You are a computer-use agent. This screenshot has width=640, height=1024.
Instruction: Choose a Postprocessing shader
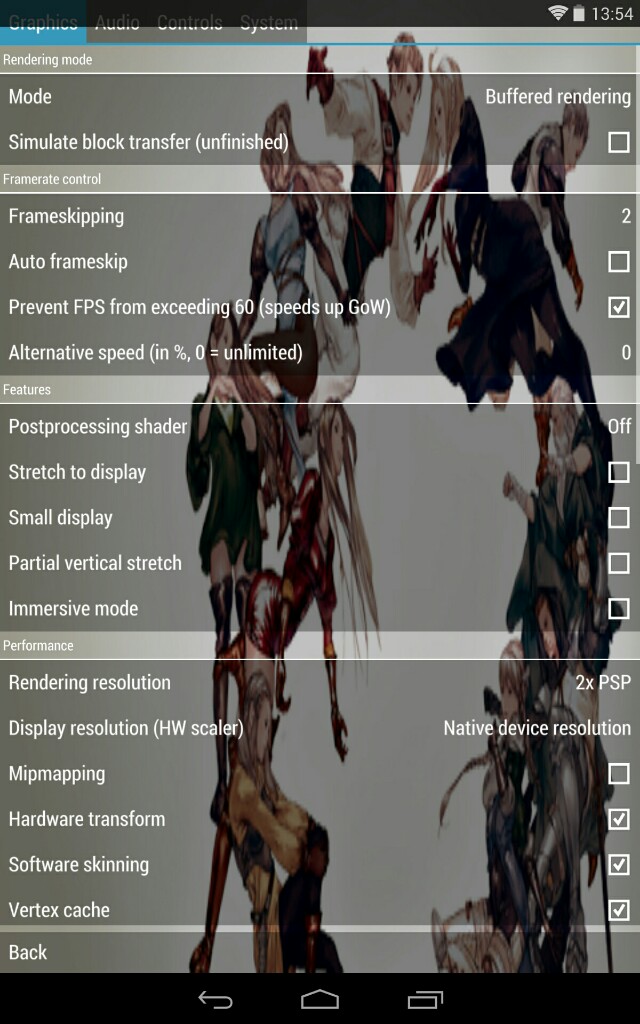[320, 427]
